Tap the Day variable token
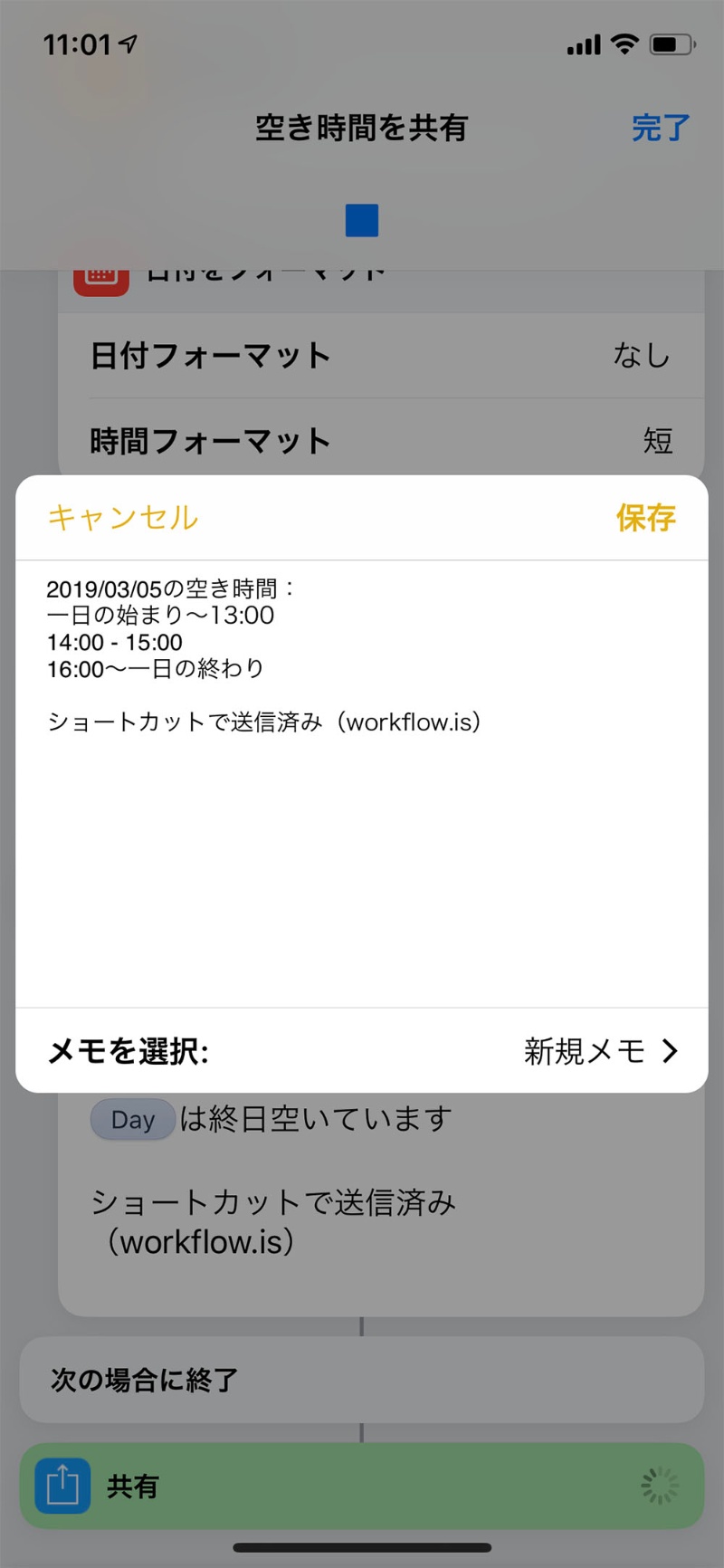Screen dimensions: 724x1568 (132, 1119)
